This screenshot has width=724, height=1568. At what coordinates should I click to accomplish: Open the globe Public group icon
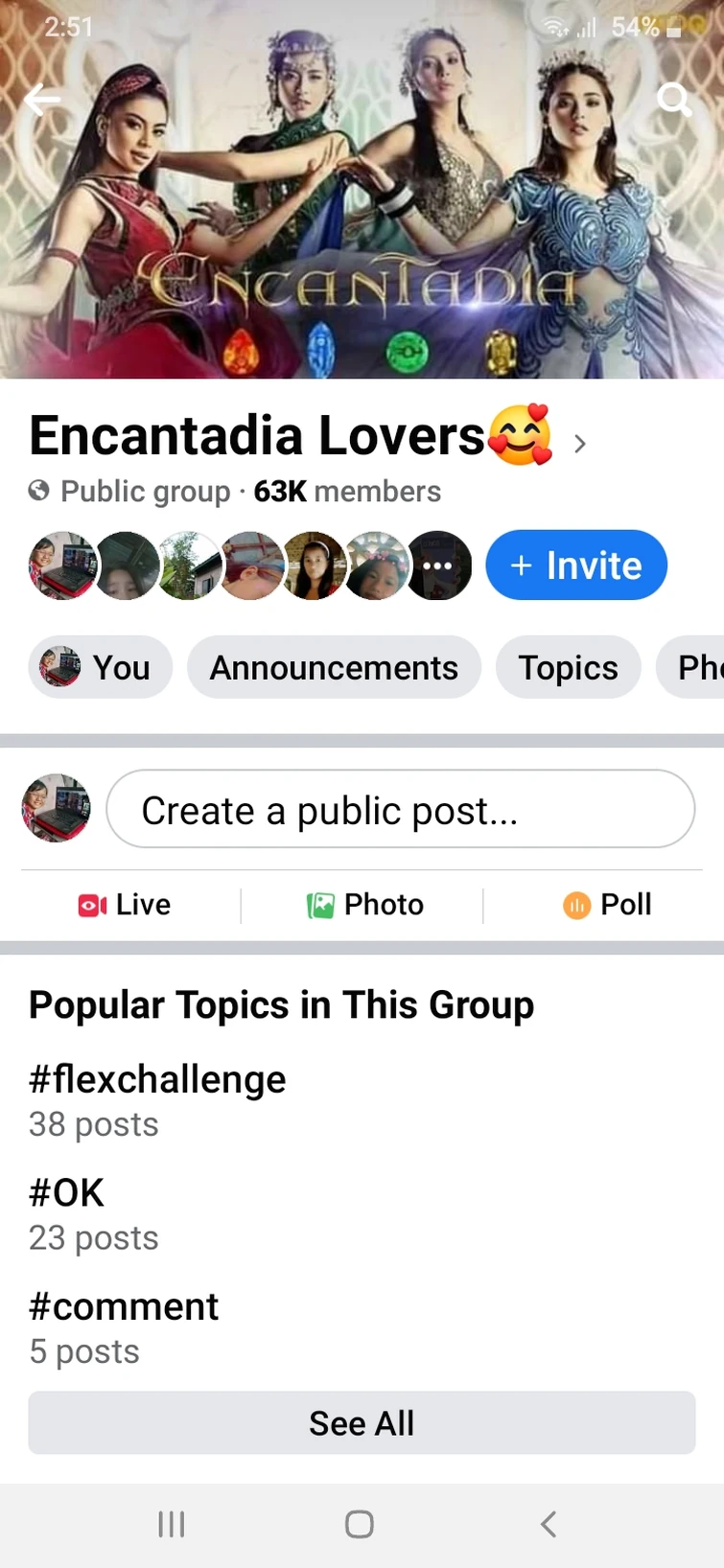[x=38, y=491]
